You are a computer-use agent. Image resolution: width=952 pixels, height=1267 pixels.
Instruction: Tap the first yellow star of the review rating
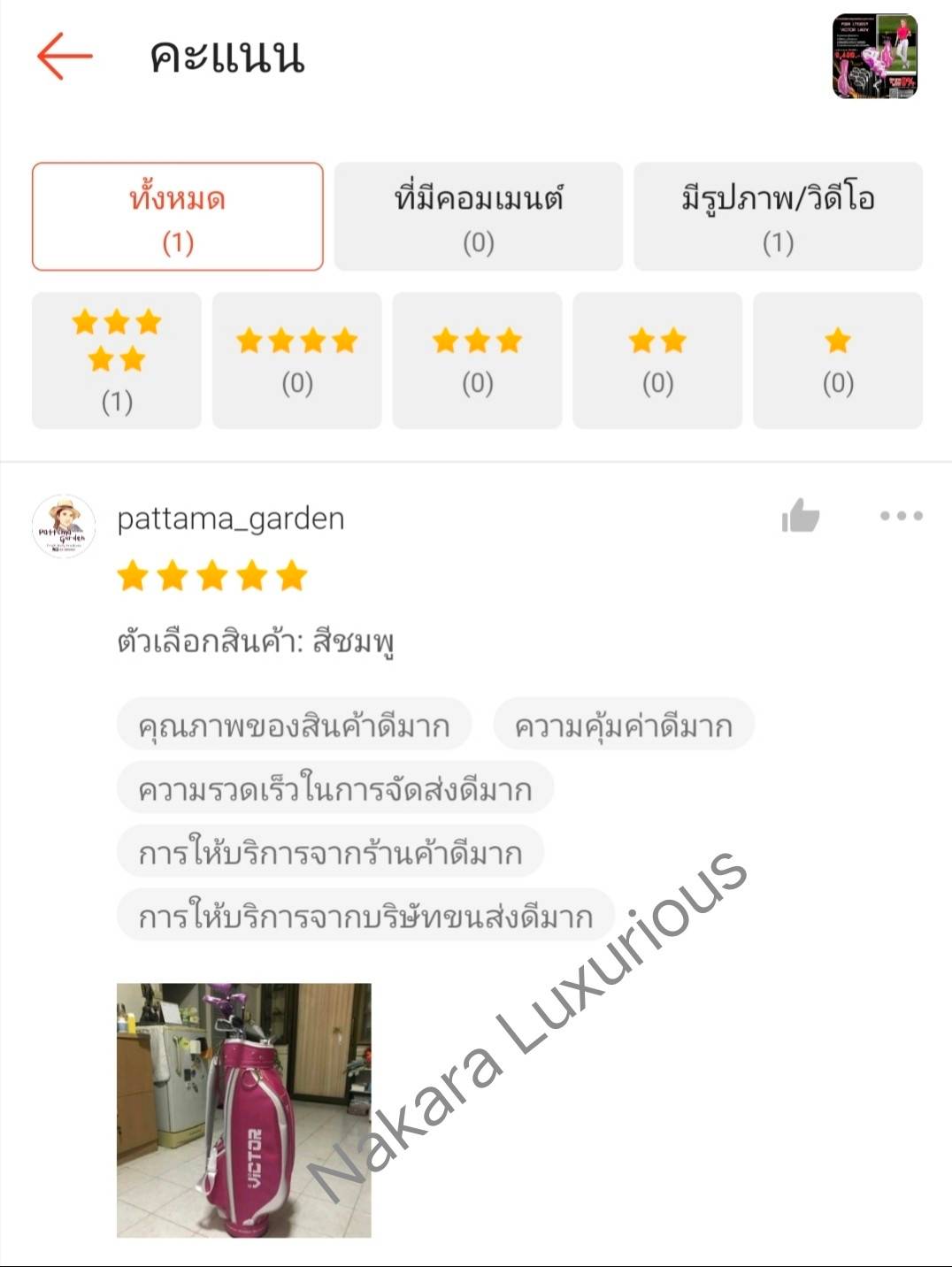[x=134, y=573]
